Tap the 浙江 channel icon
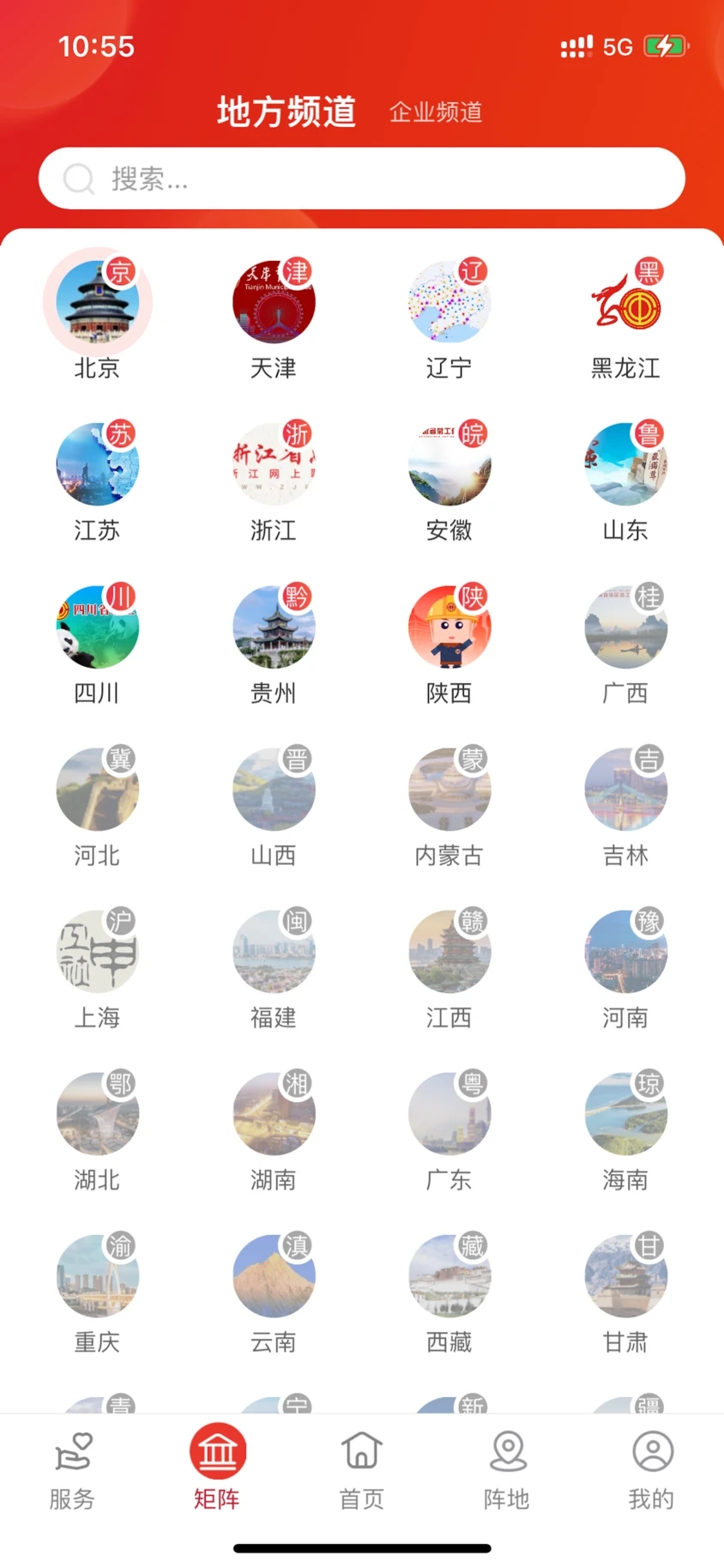724x1568 pixels. click(273, 464)
